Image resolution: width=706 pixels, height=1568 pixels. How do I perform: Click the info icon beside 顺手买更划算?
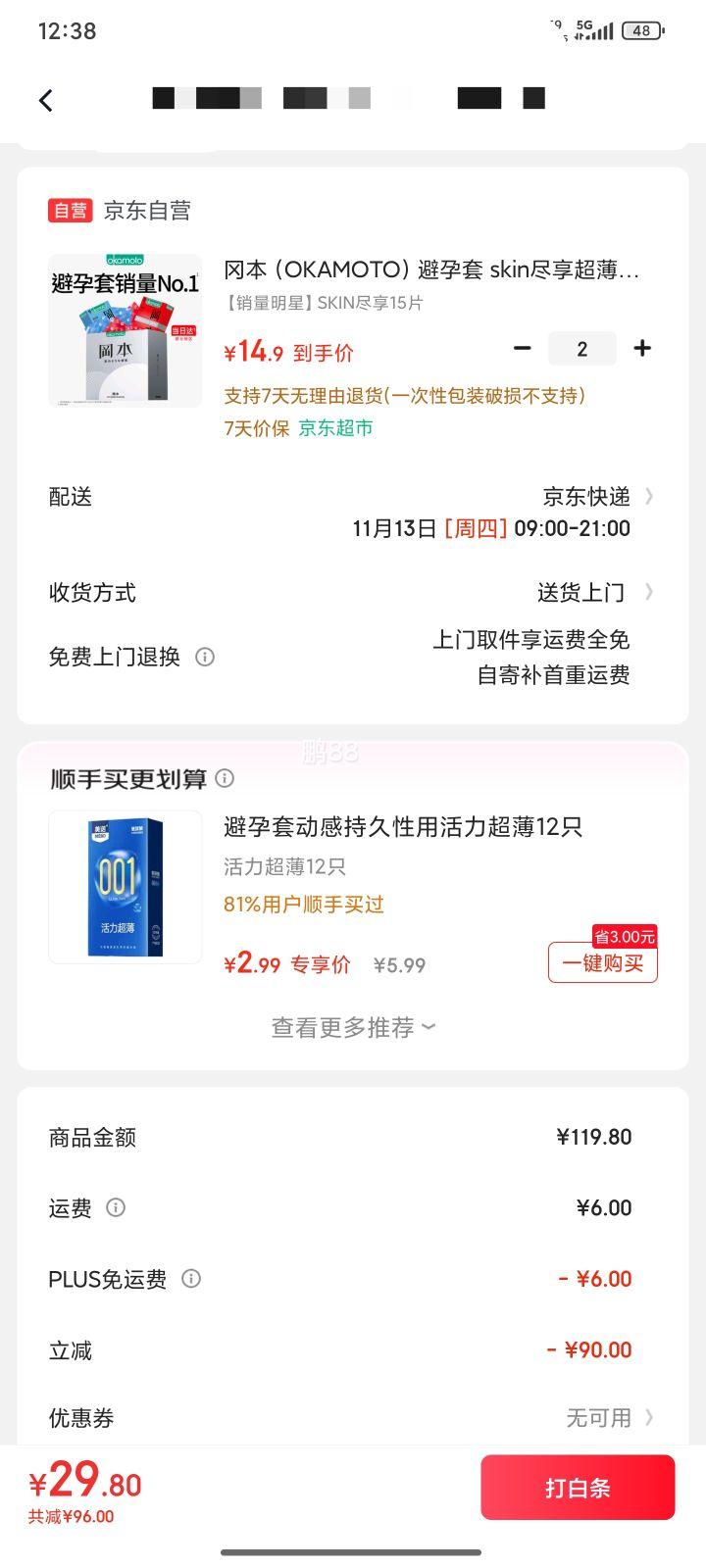(x=226, y=778)
